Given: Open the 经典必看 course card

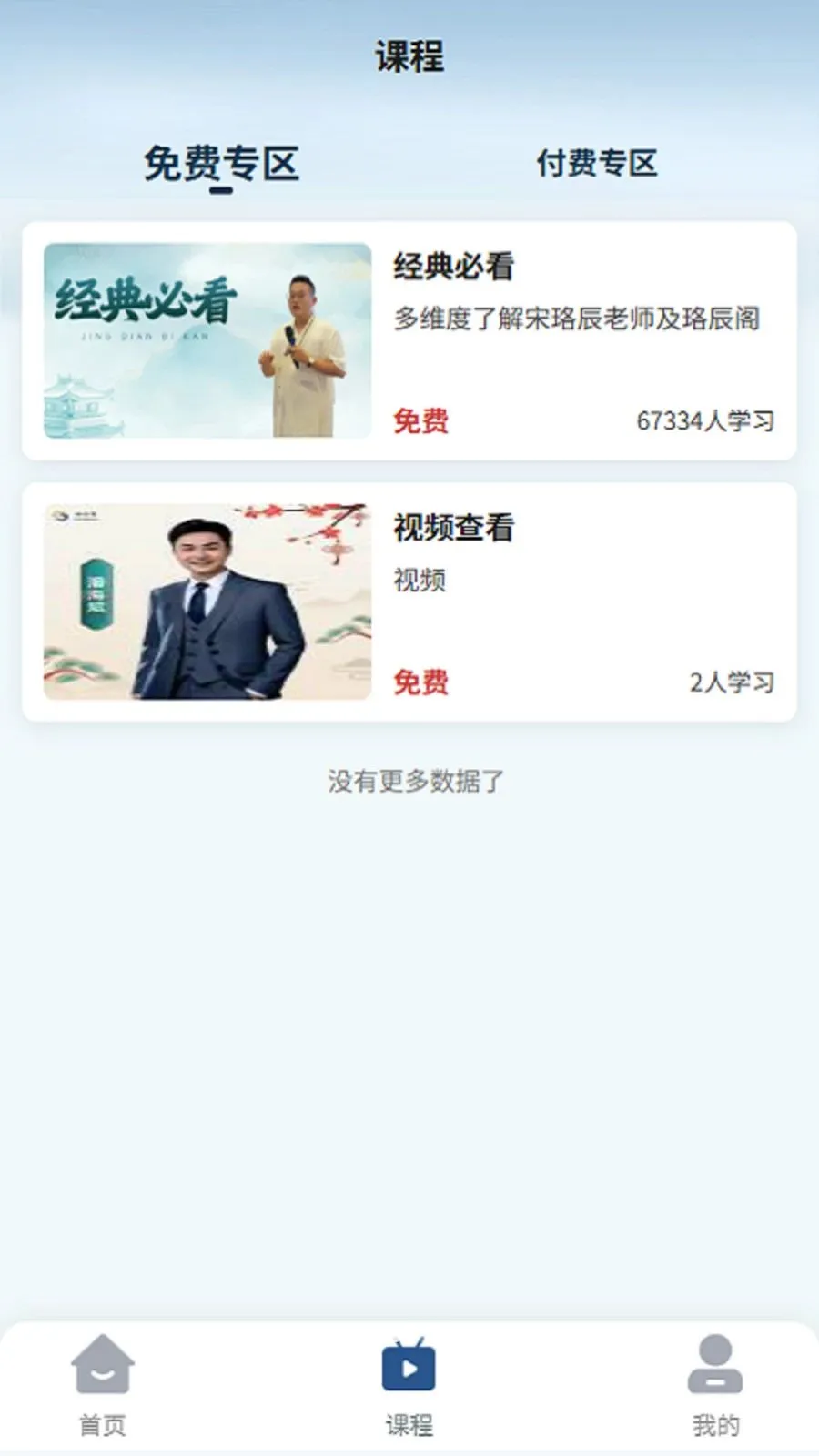Looking at the screenshot, I should (x=409, y=340).
